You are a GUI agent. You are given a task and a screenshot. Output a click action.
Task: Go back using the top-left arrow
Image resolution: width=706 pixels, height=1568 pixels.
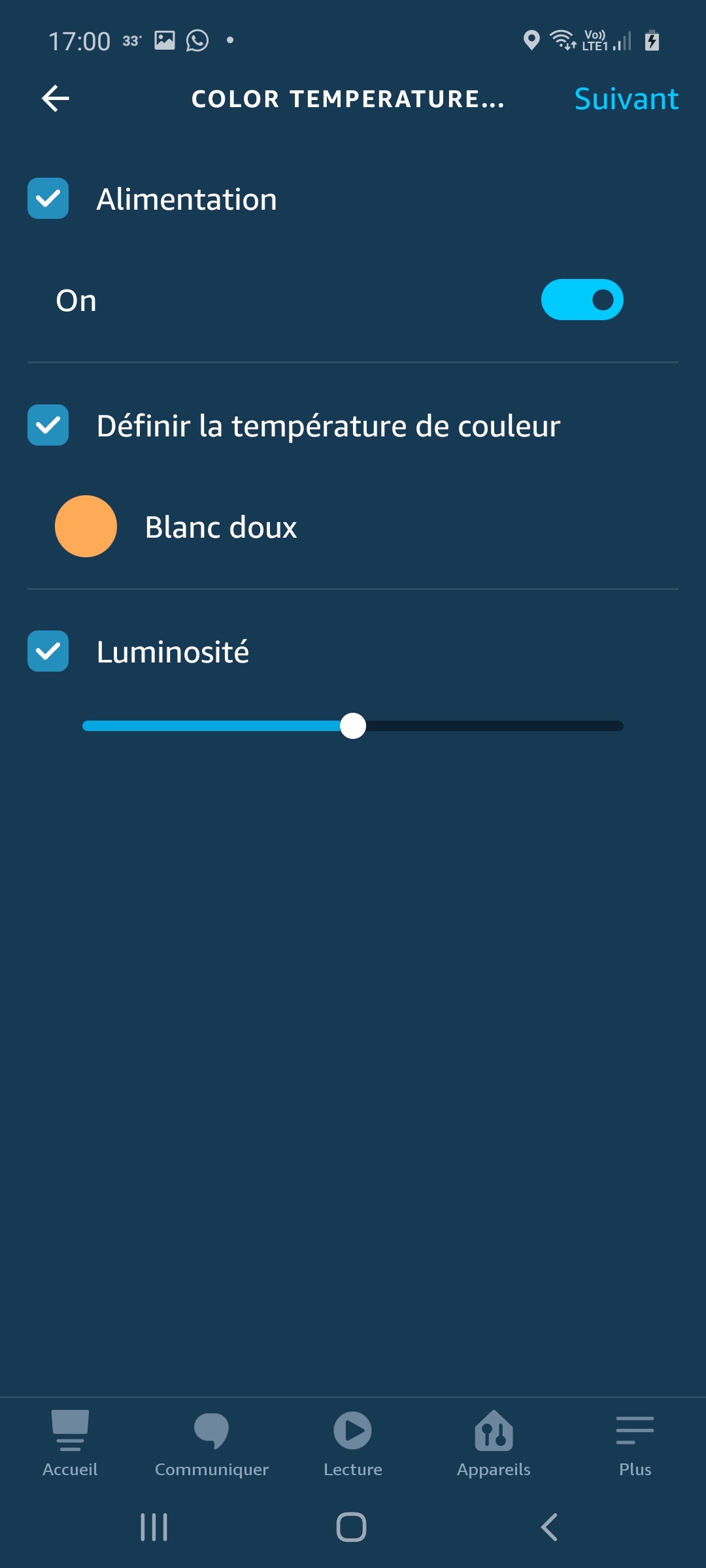pyautogui.click(x=56, y=99)
